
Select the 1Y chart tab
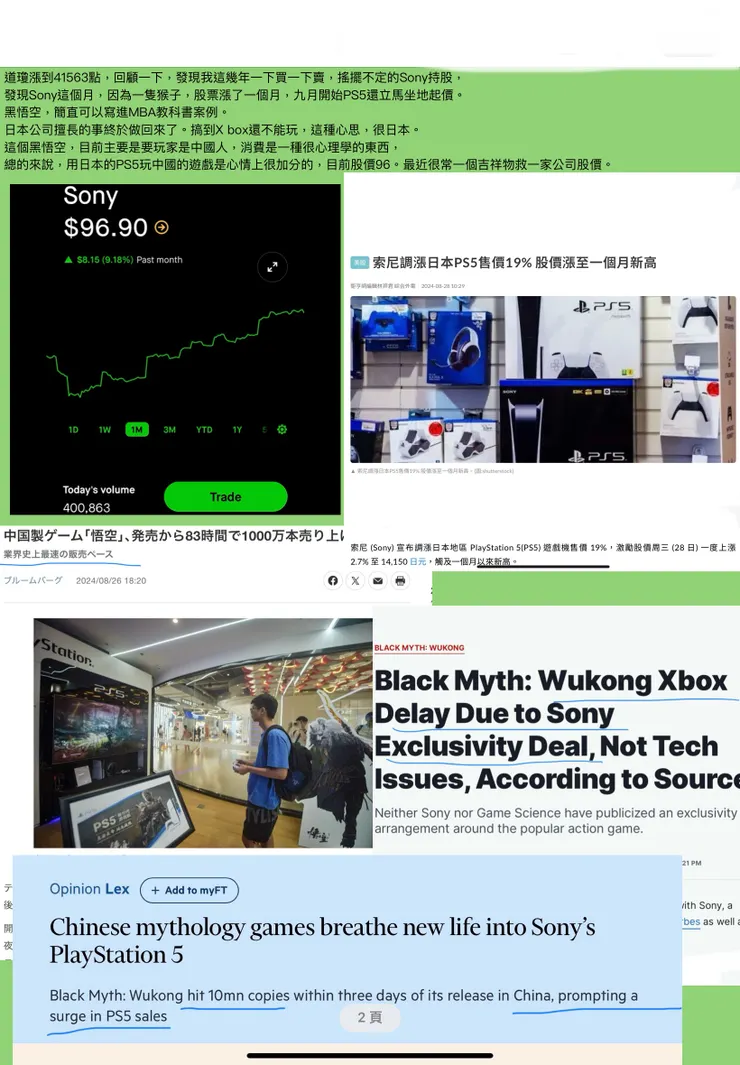tap(236, 429)
